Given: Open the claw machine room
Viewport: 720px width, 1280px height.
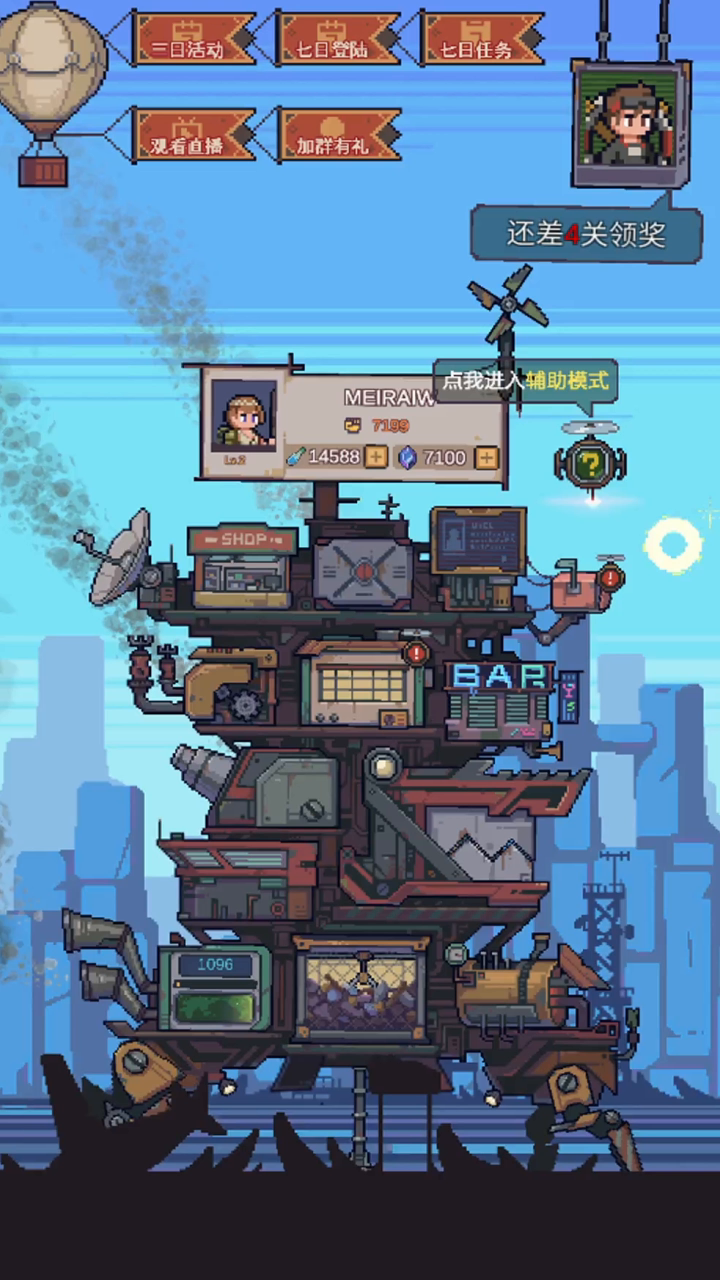Looking at the screenshot, I should (x=361, y=989).
